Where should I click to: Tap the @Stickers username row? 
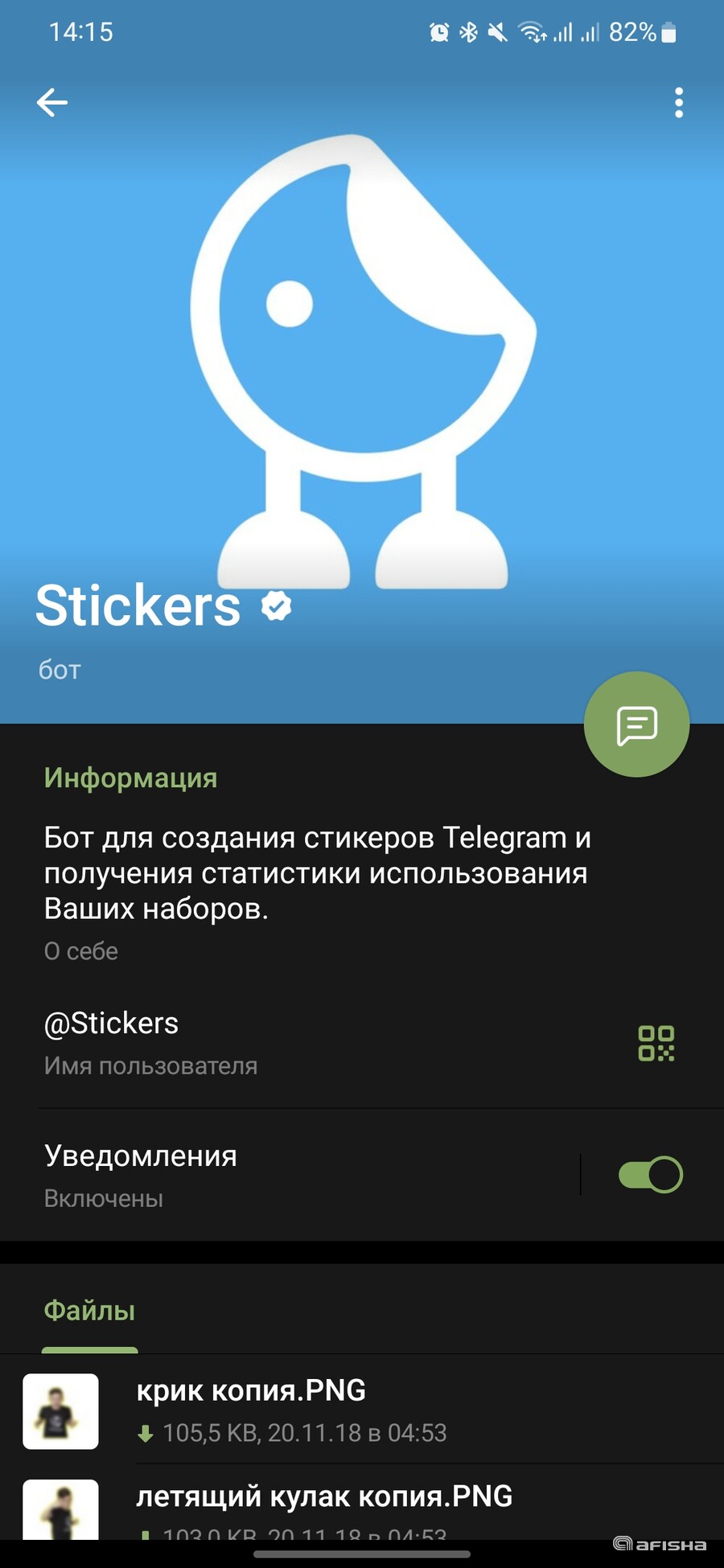click(241, 1041)
